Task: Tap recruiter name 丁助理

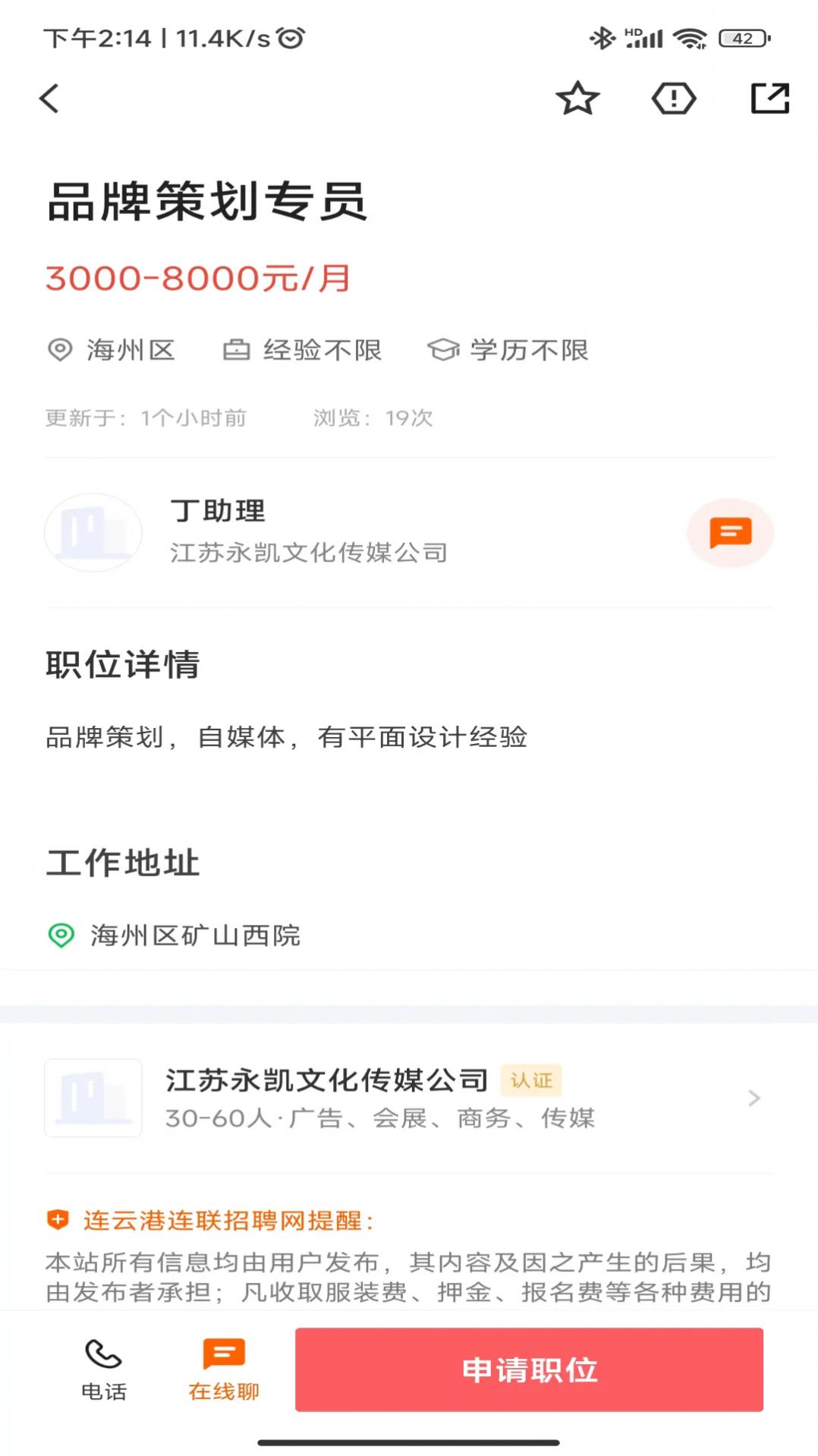Action: [x=216, y=511]
